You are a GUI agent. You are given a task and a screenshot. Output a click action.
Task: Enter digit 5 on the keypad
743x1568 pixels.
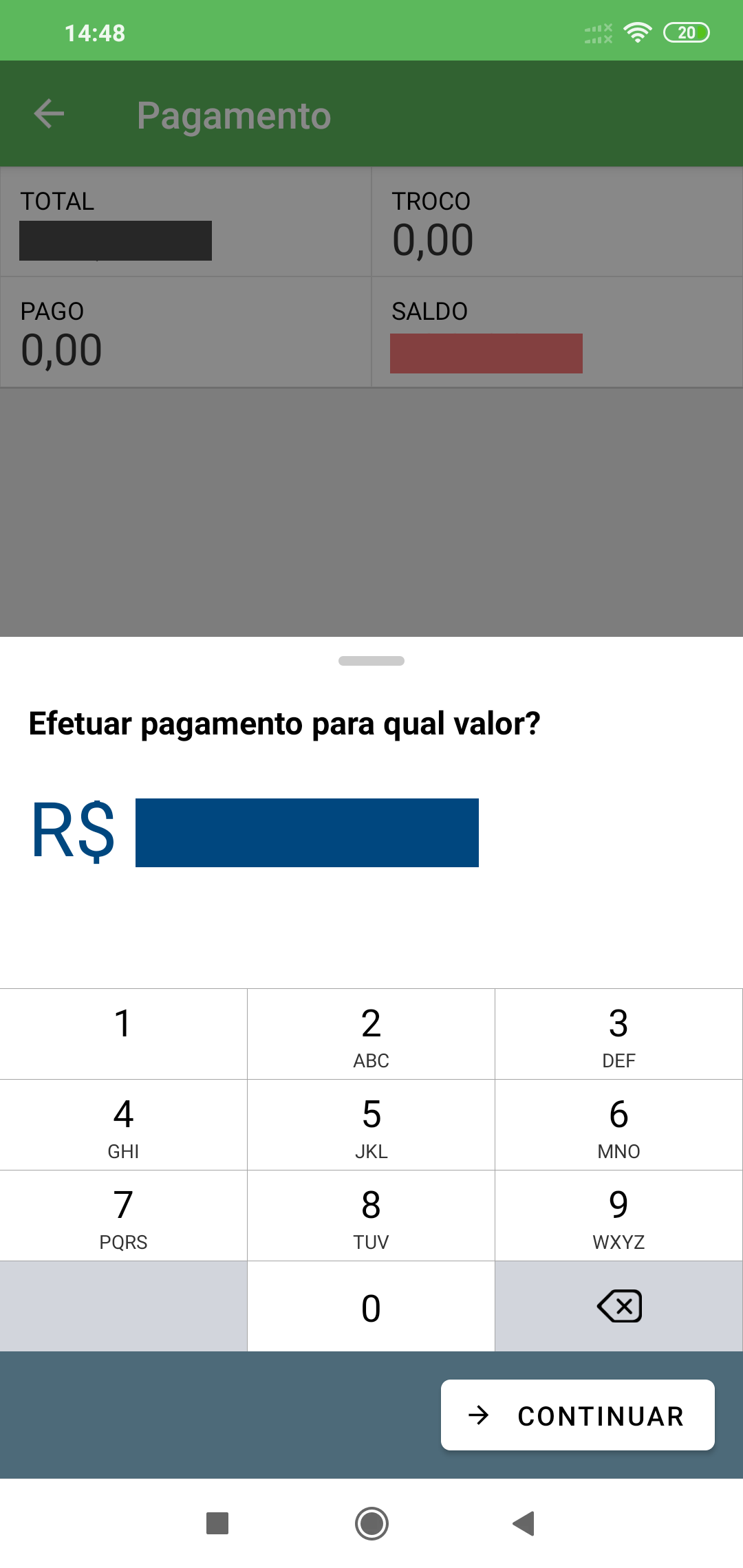pos(371,1124)
